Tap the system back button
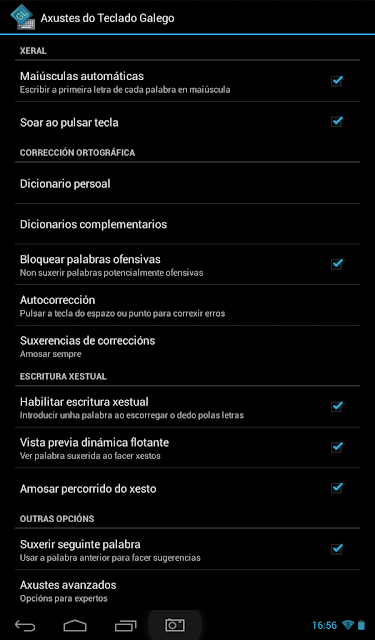This screenshot has height=640, width=375. 25,625
